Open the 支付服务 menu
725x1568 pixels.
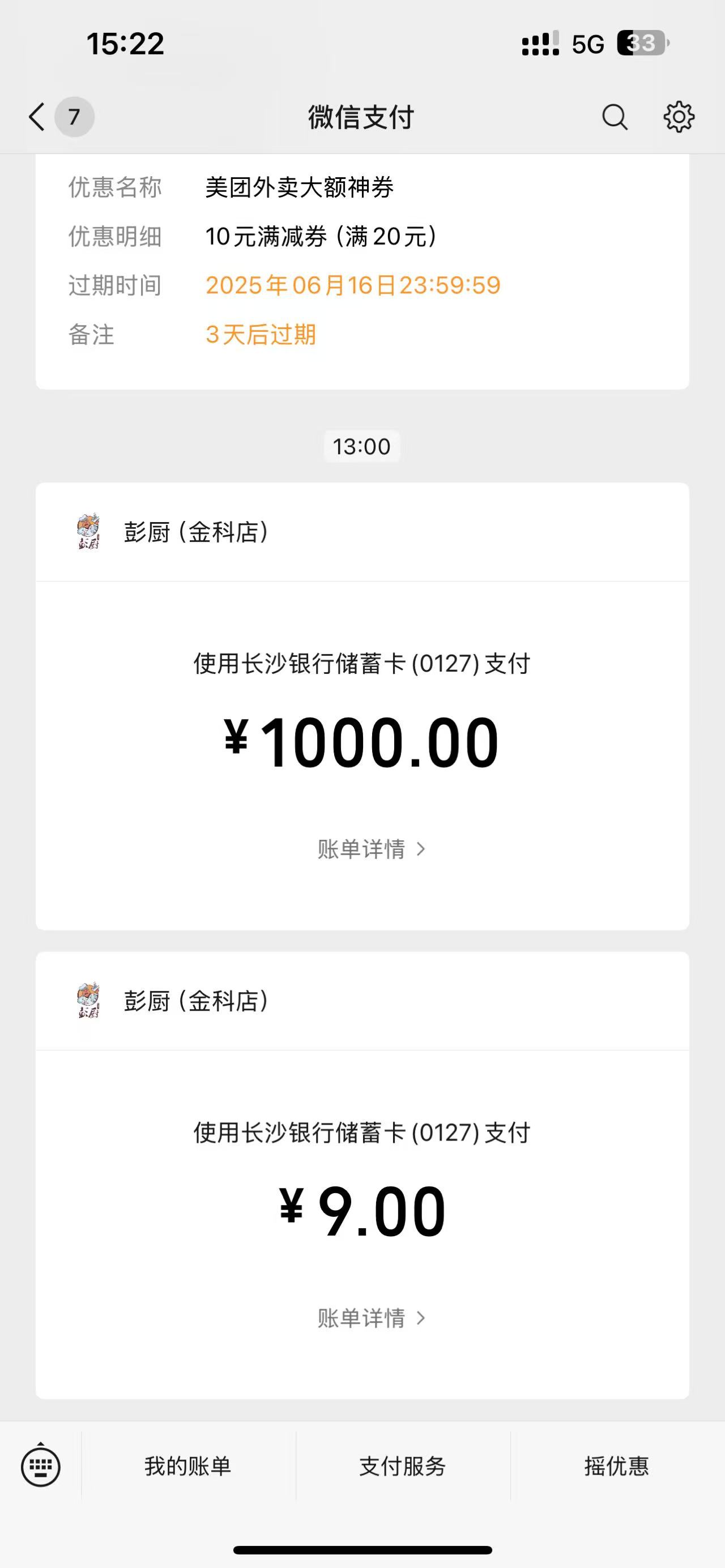[402, 1466]
